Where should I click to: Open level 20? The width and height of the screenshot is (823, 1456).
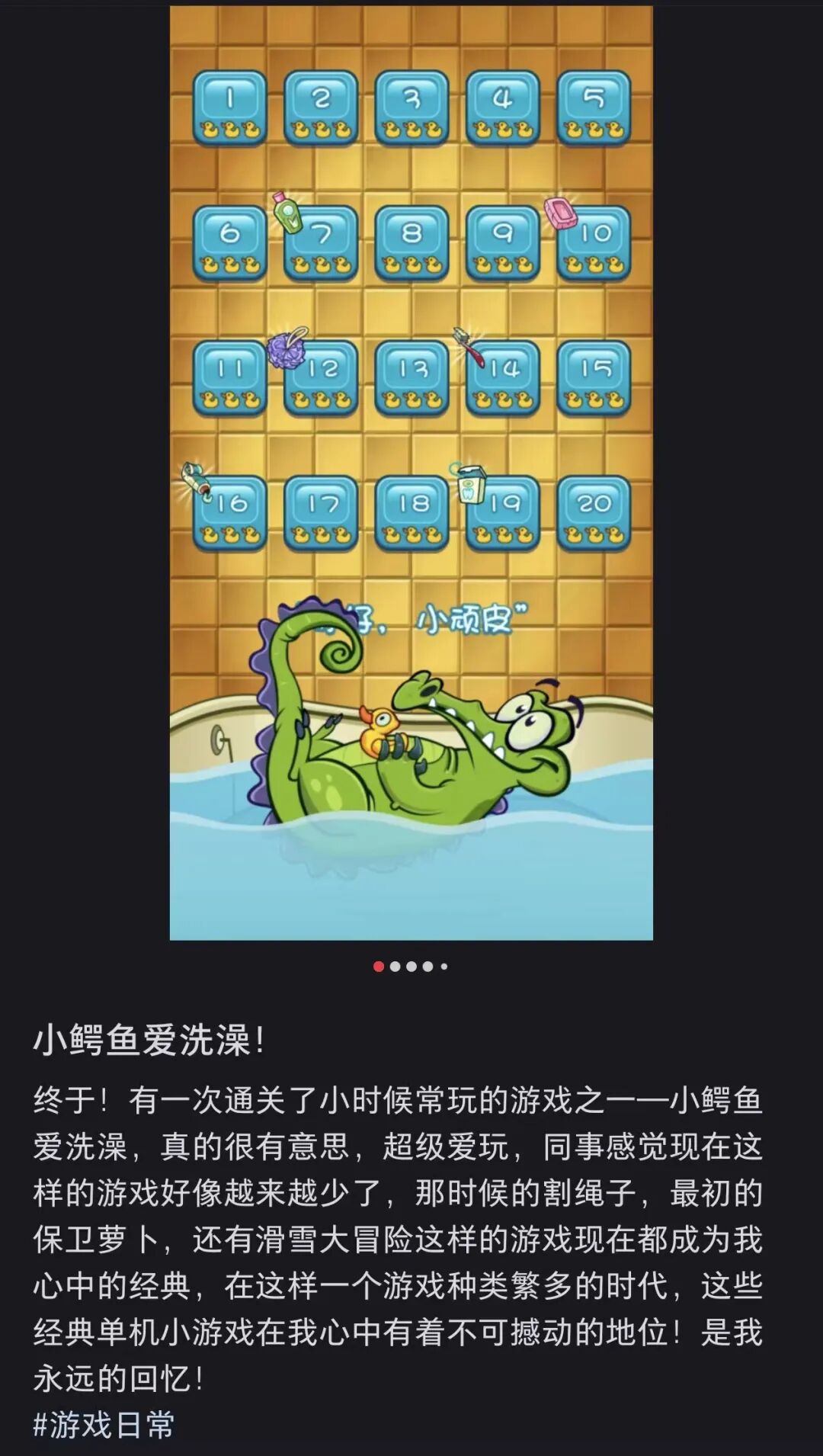597,509
